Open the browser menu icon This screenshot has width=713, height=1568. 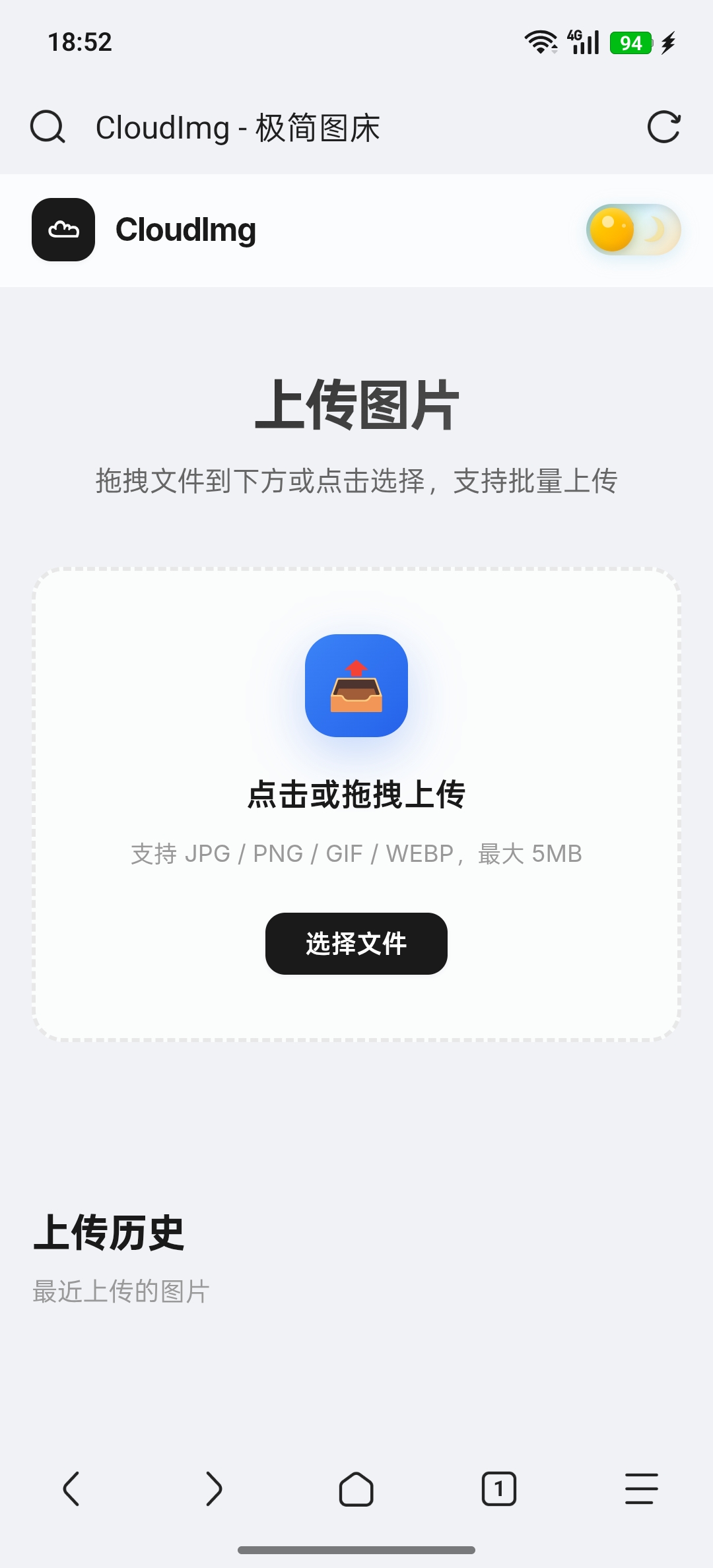click(x=640, y=1489)
